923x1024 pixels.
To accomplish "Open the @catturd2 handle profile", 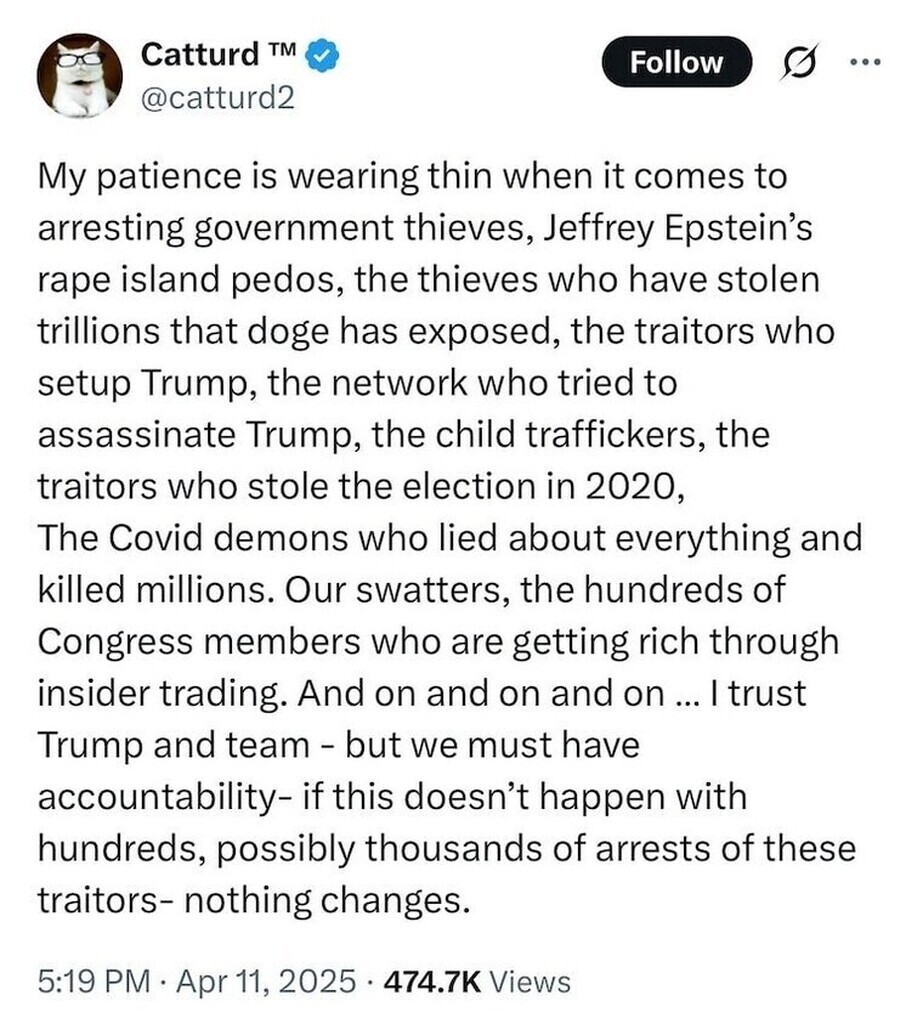I will 219,101.
